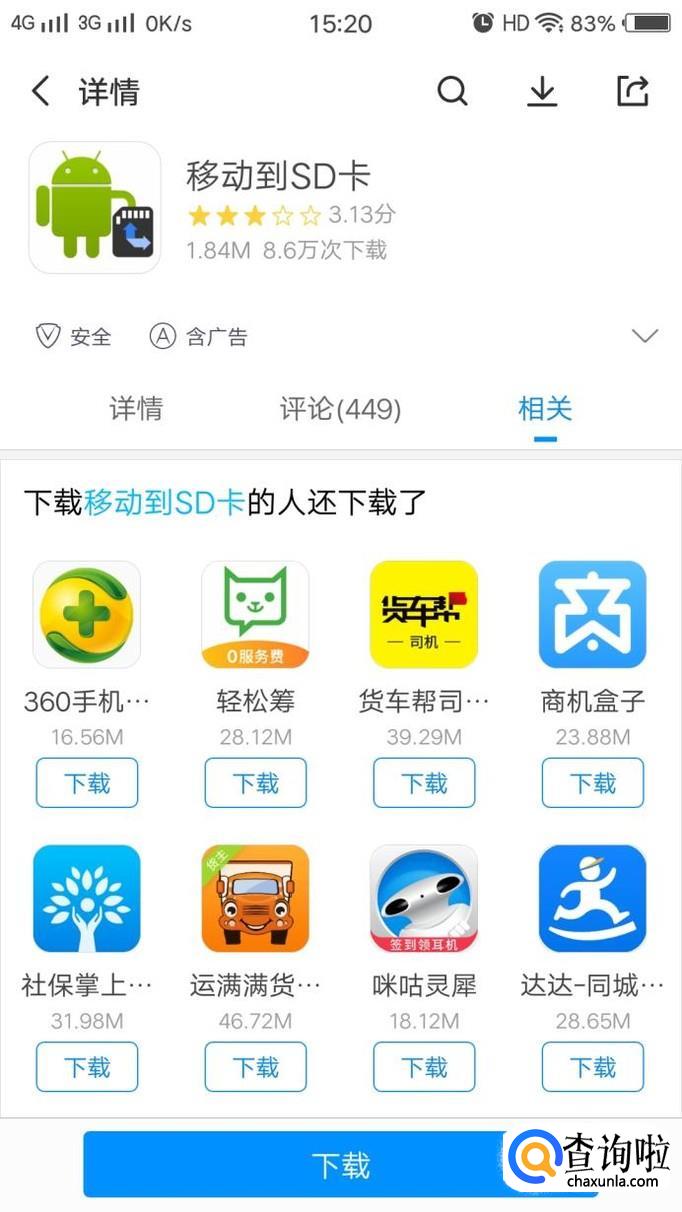Open the download manager icon
The image size is (682, 1212).
tap(542, 92)
